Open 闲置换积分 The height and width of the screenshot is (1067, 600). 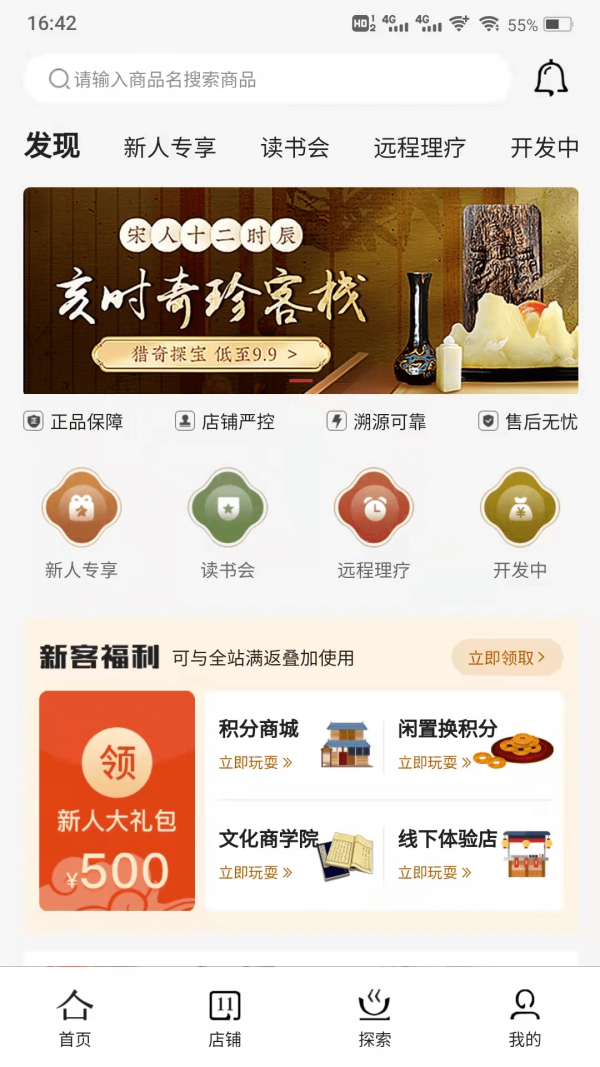[472, 745]
